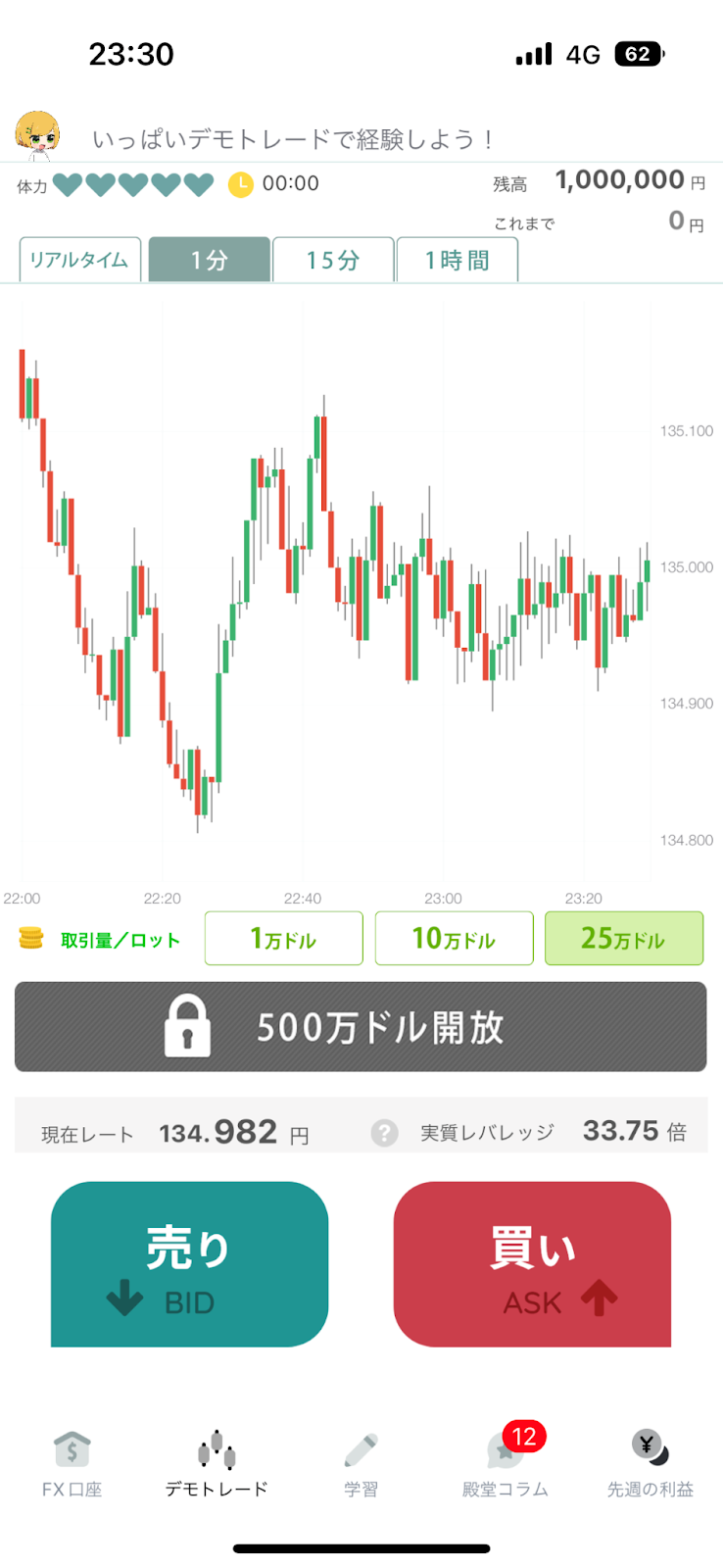Go to the デモトレード tab

point(217,1464)
